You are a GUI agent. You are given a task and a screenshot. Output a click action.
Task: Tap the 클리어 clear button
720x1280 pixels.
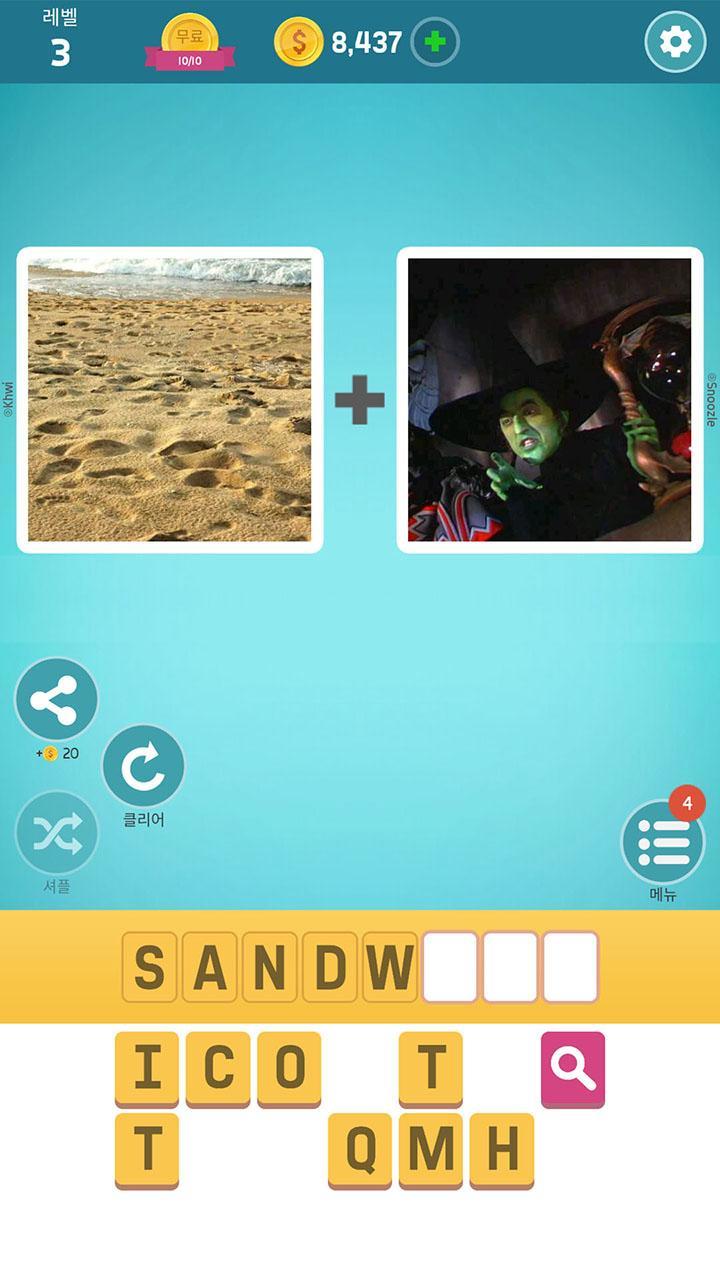point(143,767)
